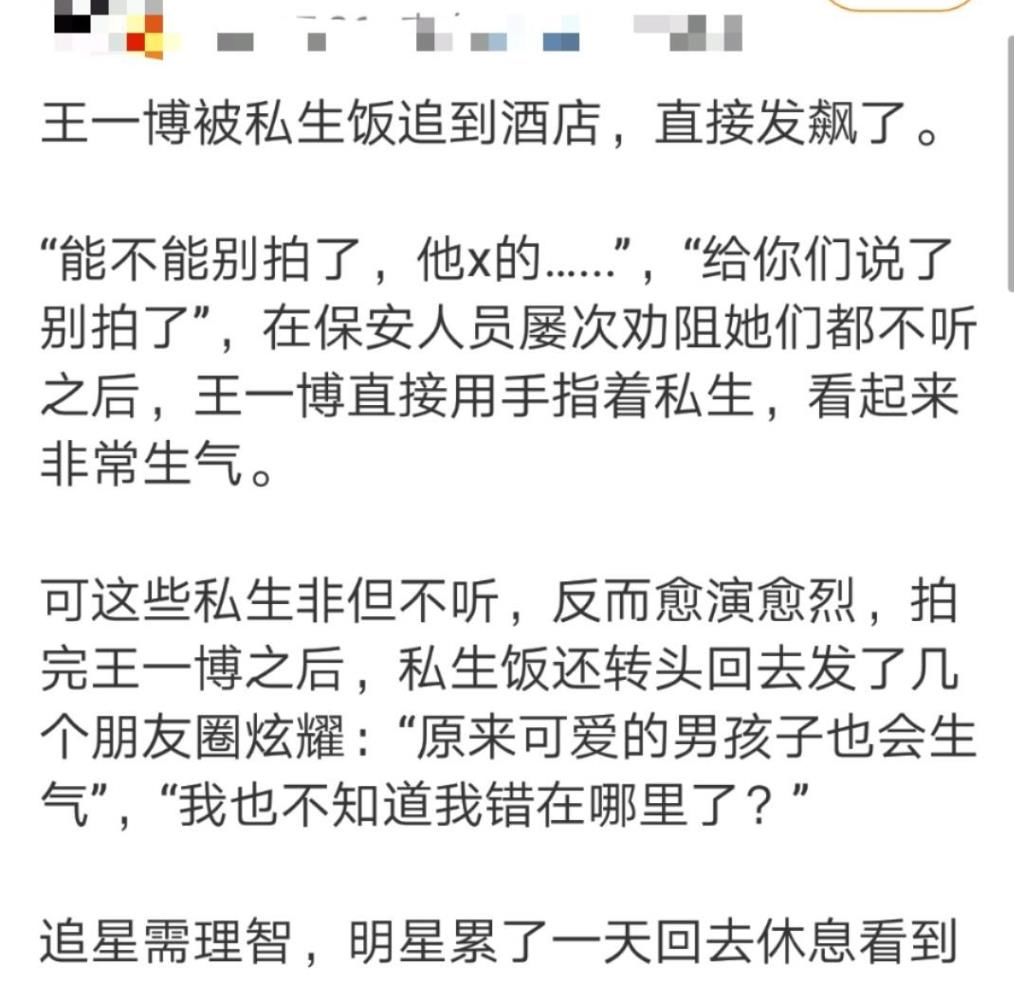Tap the orange-outlined follow button

click(x=899, y=5)
